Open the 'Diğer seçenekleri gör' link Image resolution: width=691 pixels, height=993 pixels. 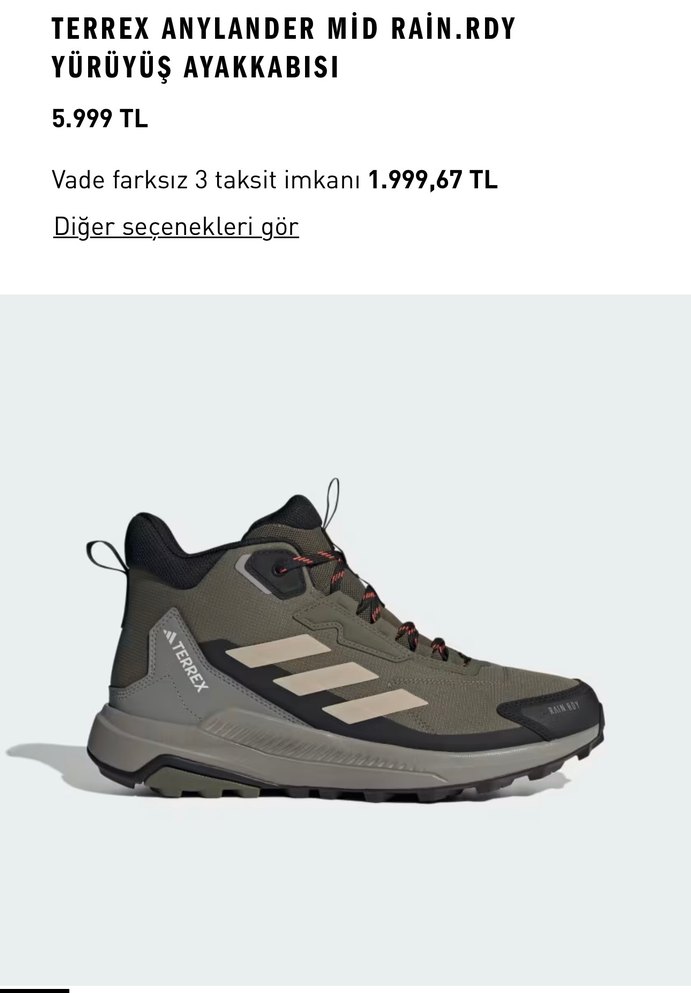176,227
